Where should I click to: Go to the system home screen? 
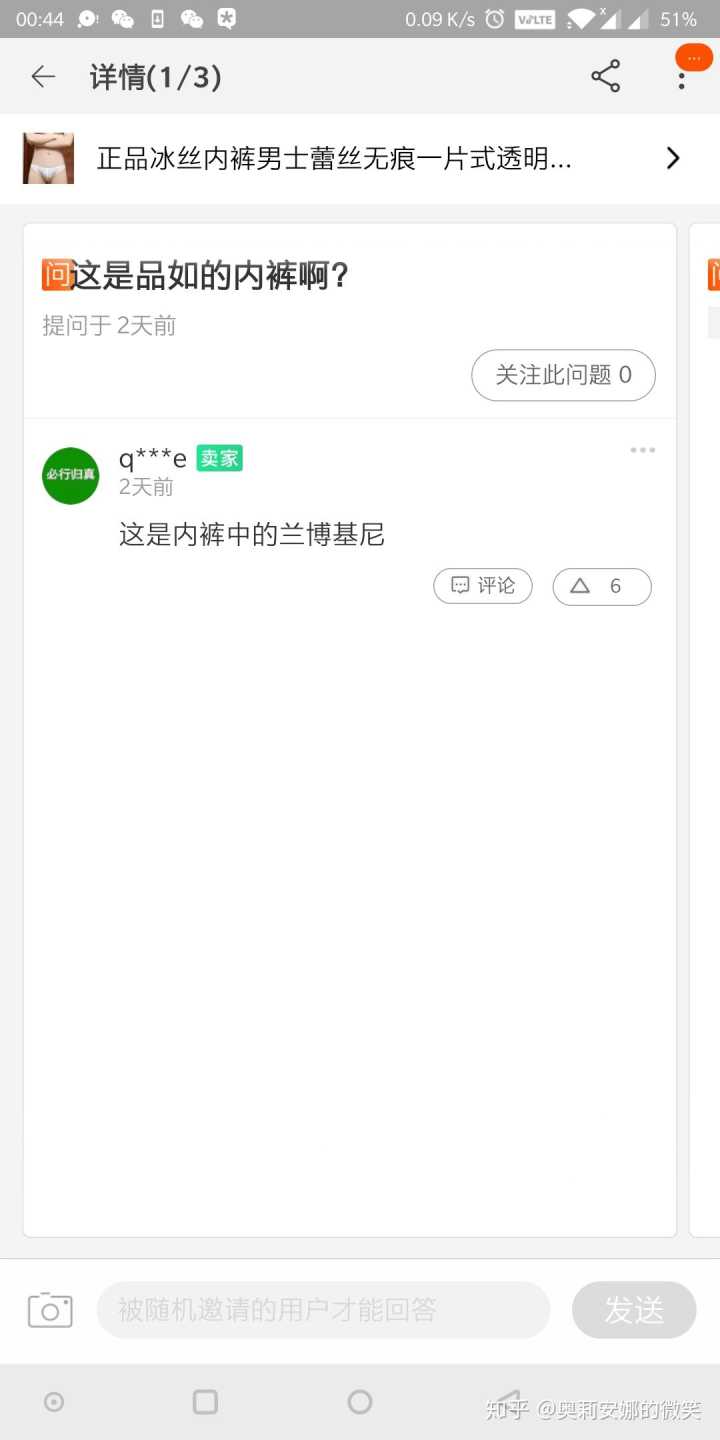360,1402
